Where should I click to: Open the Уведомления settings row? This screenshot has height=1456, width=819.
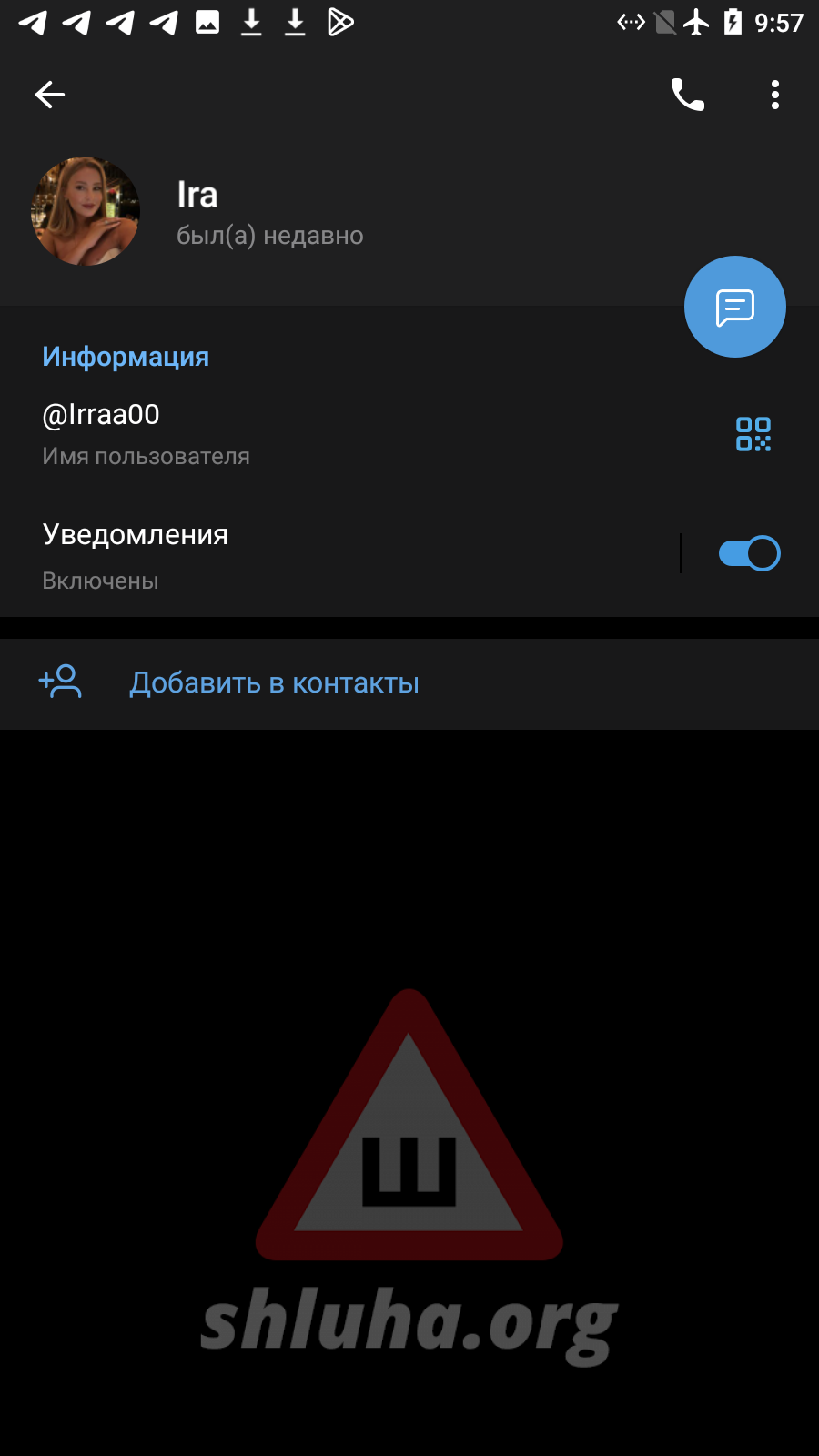[318, 553]
